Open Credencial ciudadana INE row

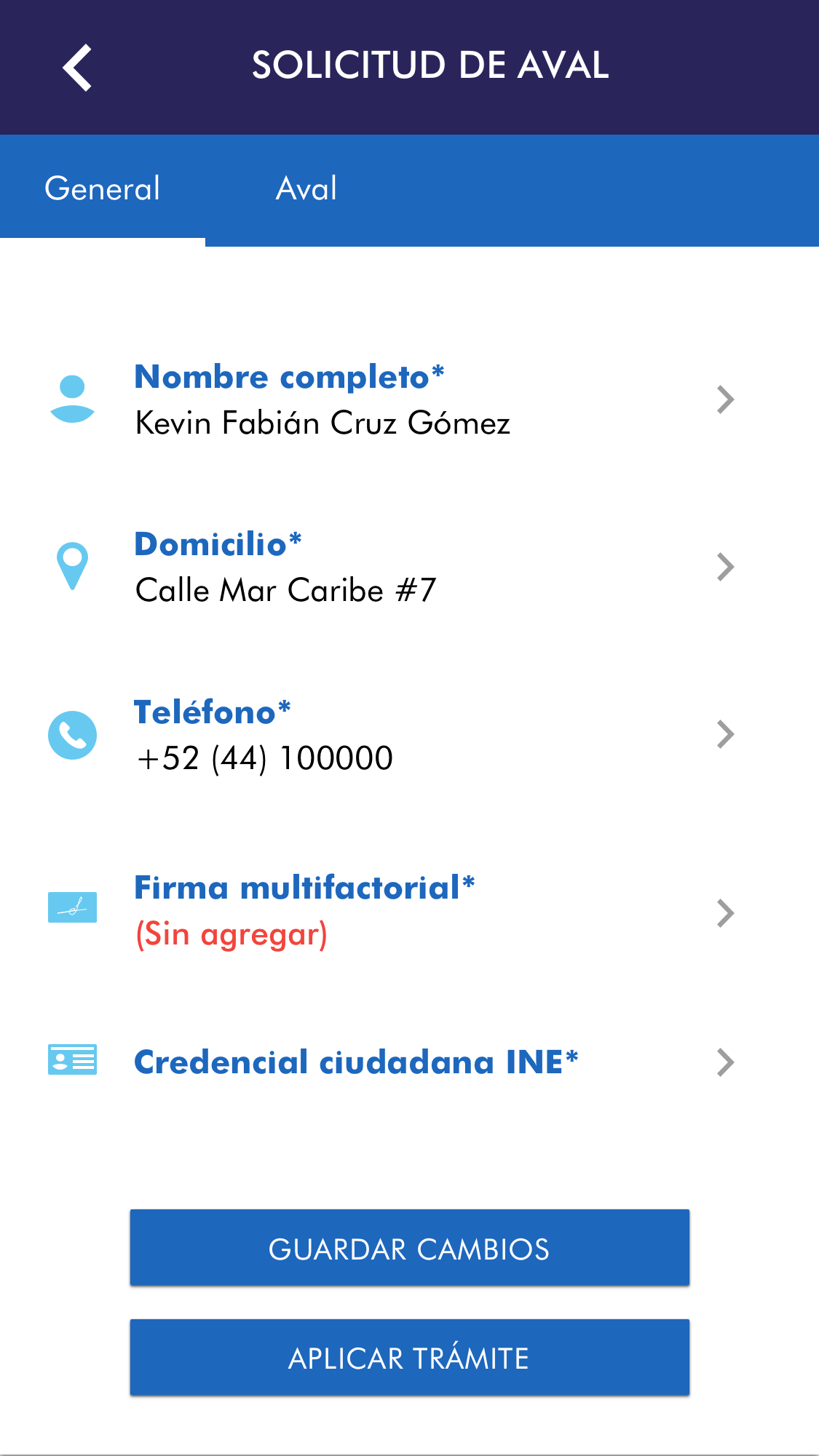(393, 1062)
